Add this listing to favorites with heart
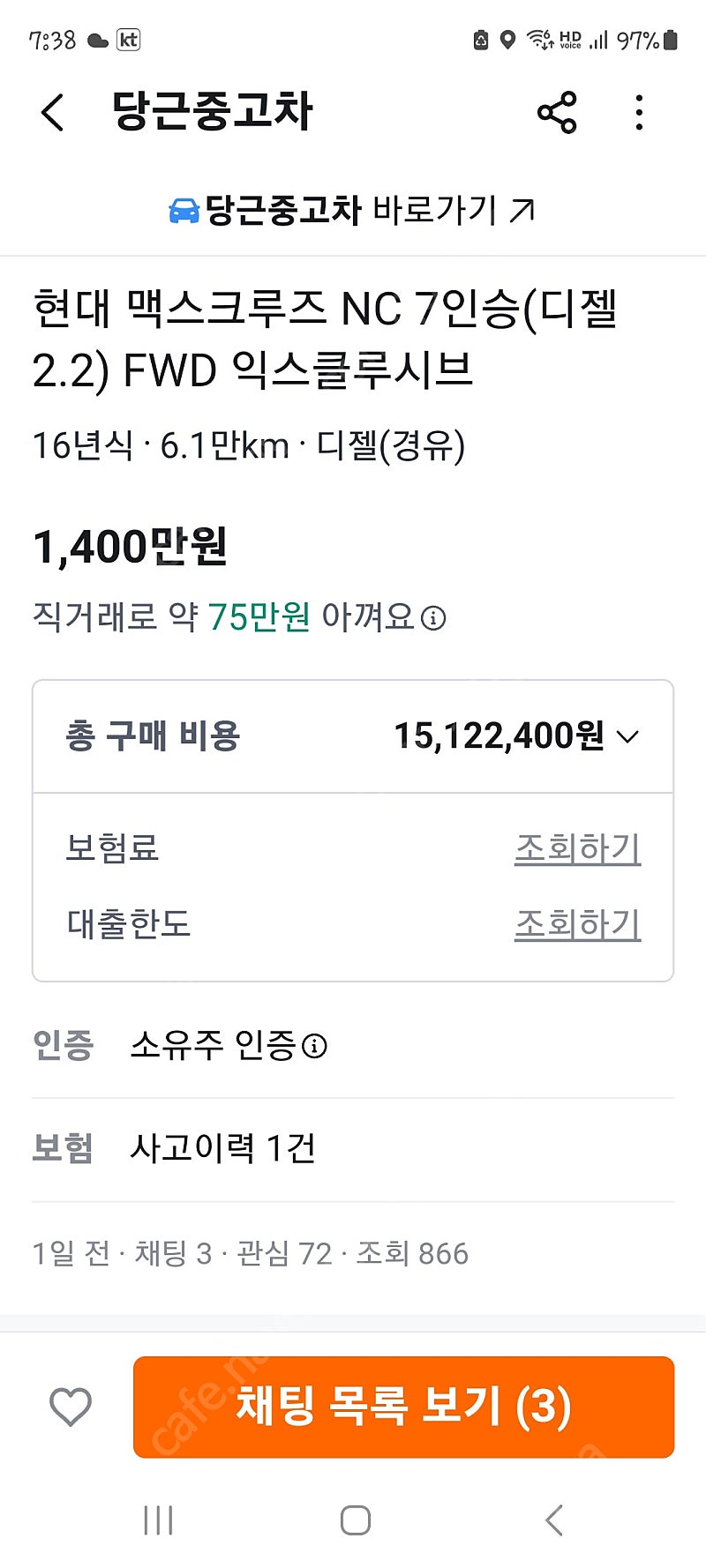The height and width of the screenshot is (1568, 706). (71, 1407)
